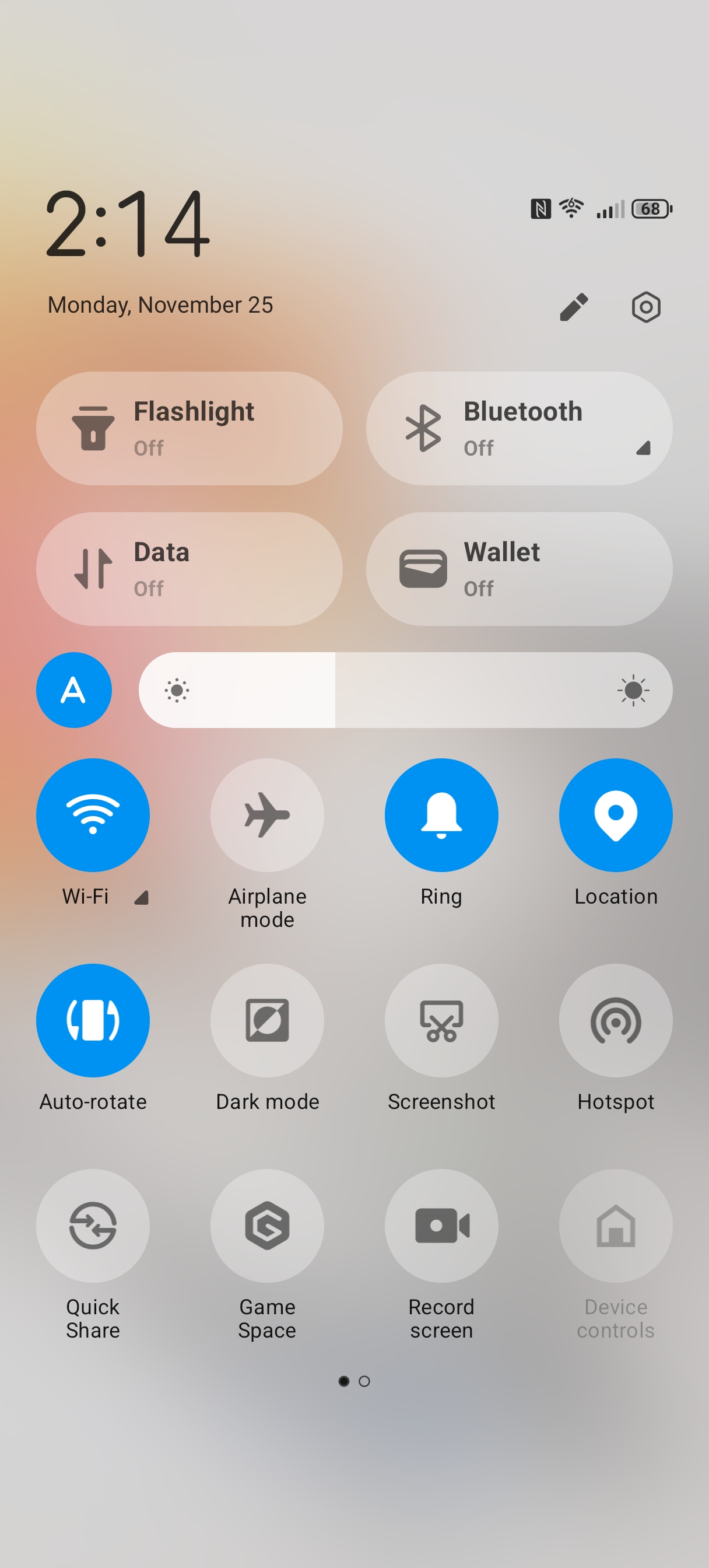The width and height of the screenshot is (709, 1568).
Task: Open the Wallet tile
Action: coord(519,569)
